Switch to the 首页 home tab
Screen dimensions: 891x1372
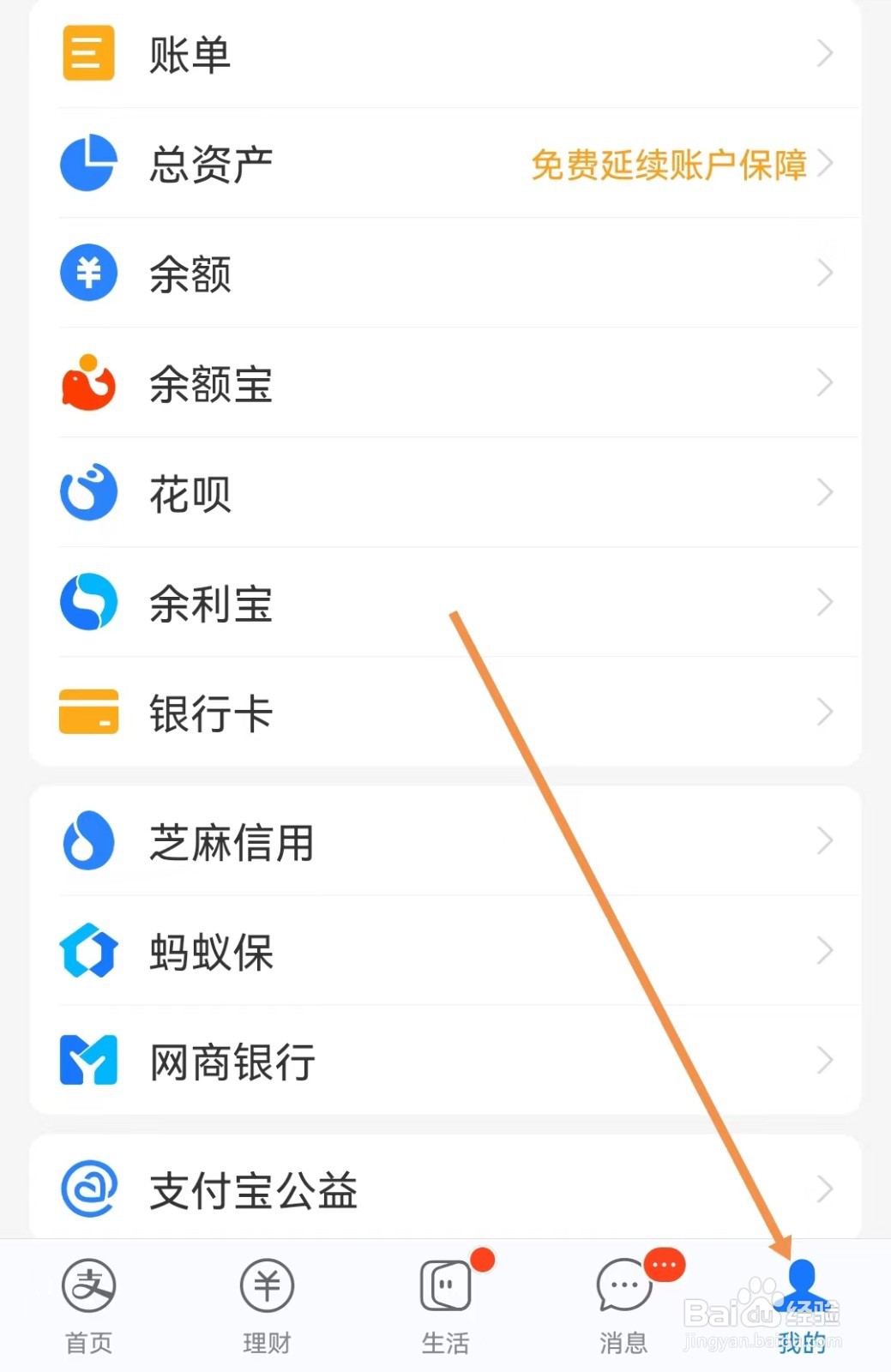coord(88,1303)
